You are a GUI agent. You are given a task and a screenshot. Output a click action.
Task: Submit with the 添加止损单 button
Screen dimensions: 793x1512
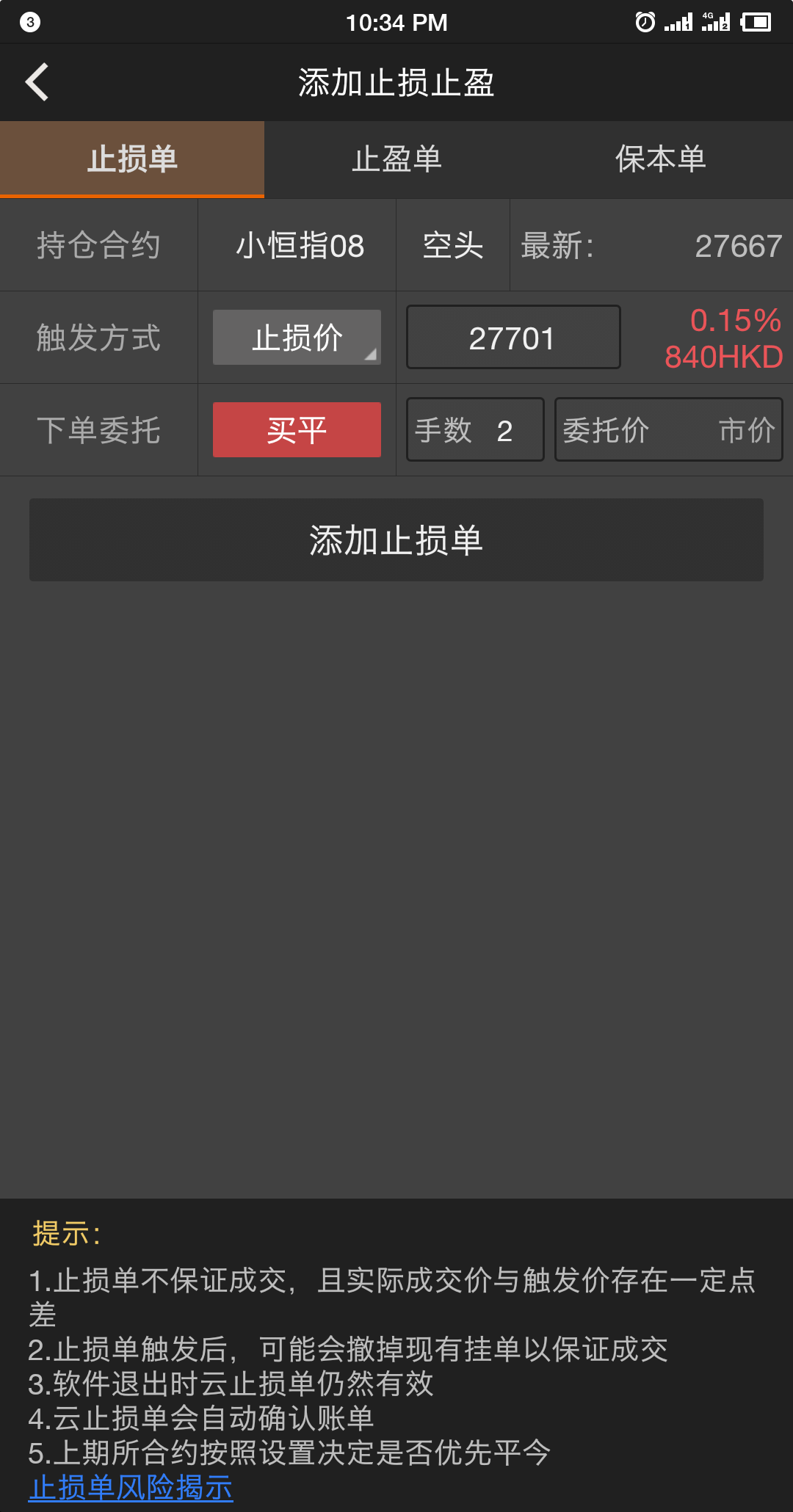click(x=396, y=540)
